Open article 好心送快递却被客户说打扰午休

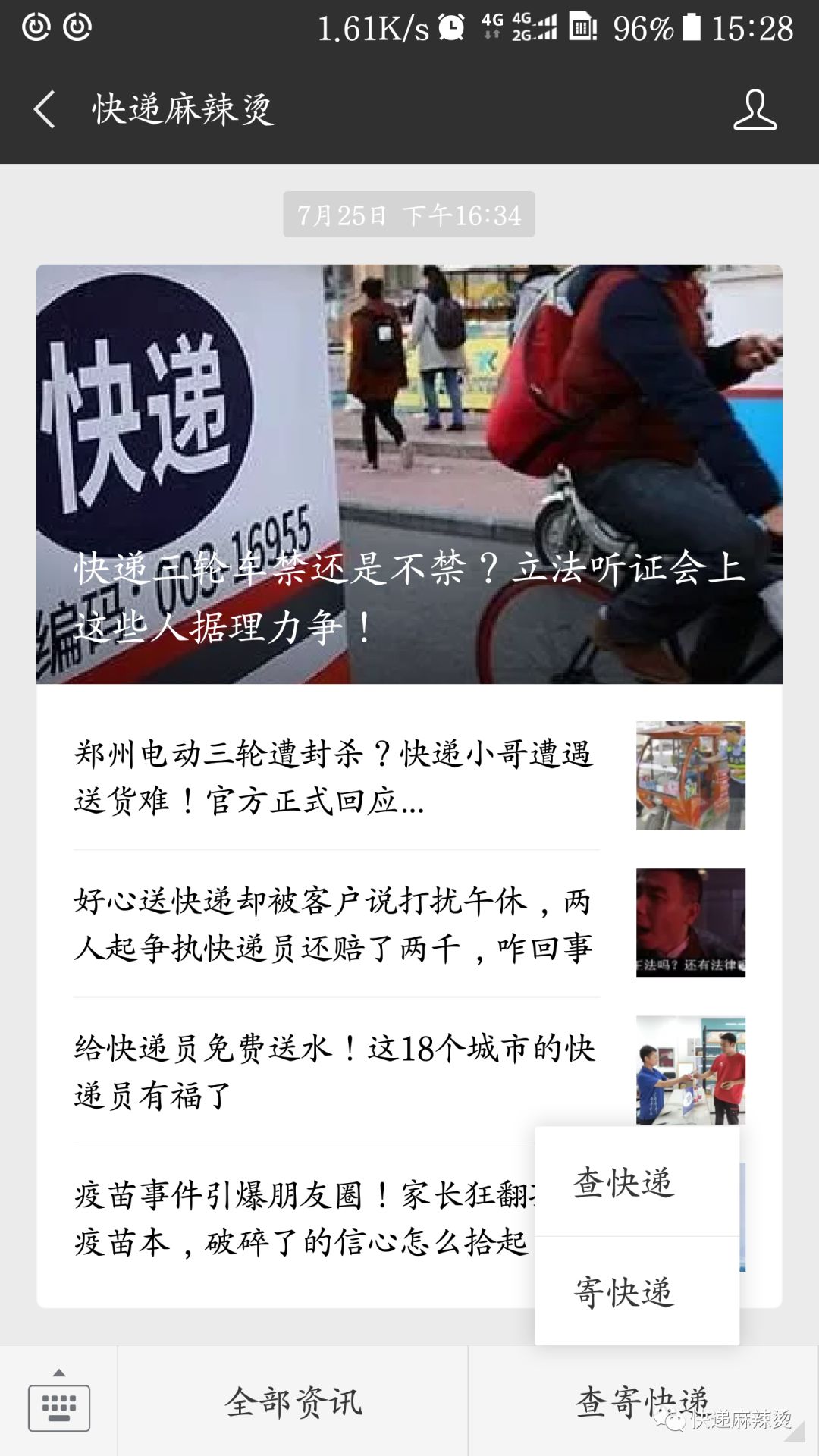409,924
